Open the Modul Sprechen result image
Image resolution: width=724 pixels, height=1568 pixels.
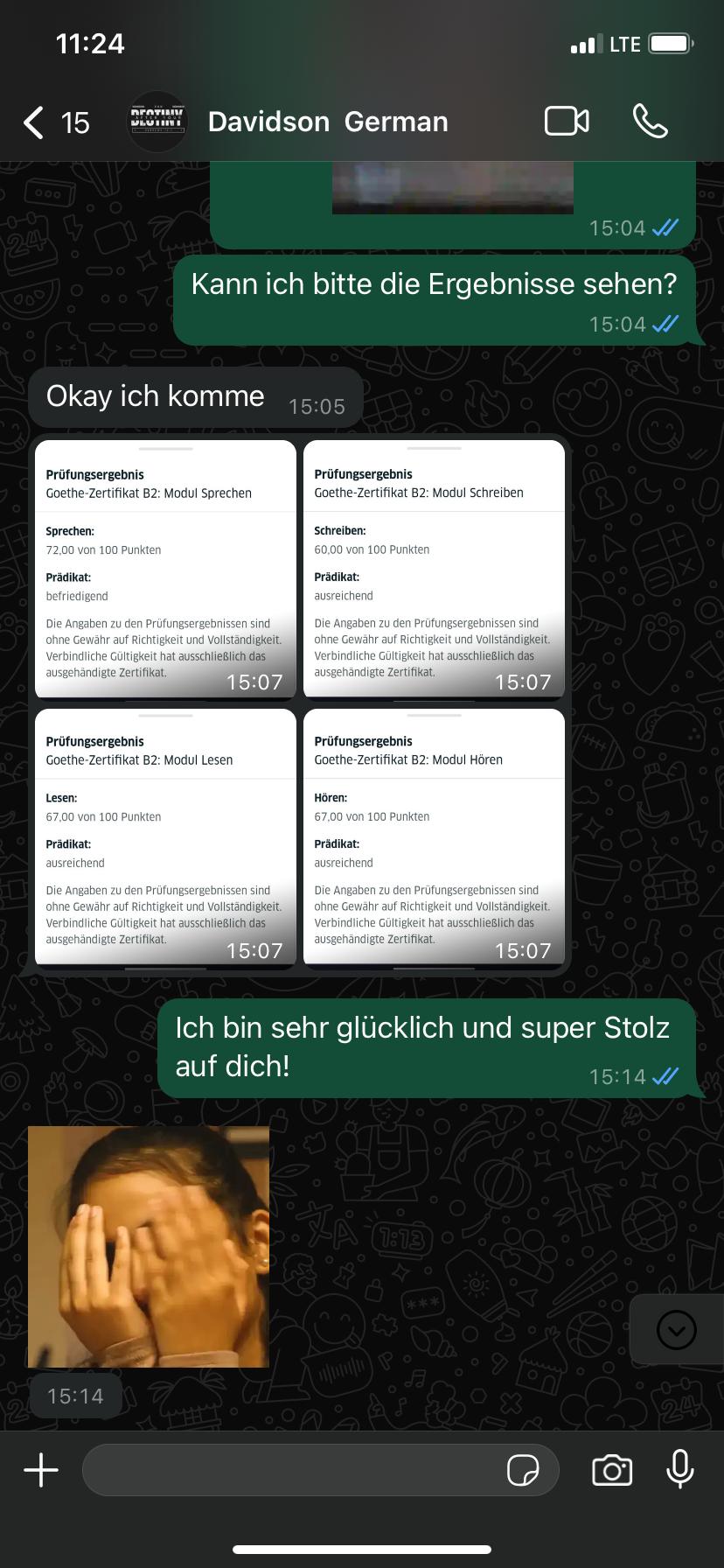pos(165,569)
